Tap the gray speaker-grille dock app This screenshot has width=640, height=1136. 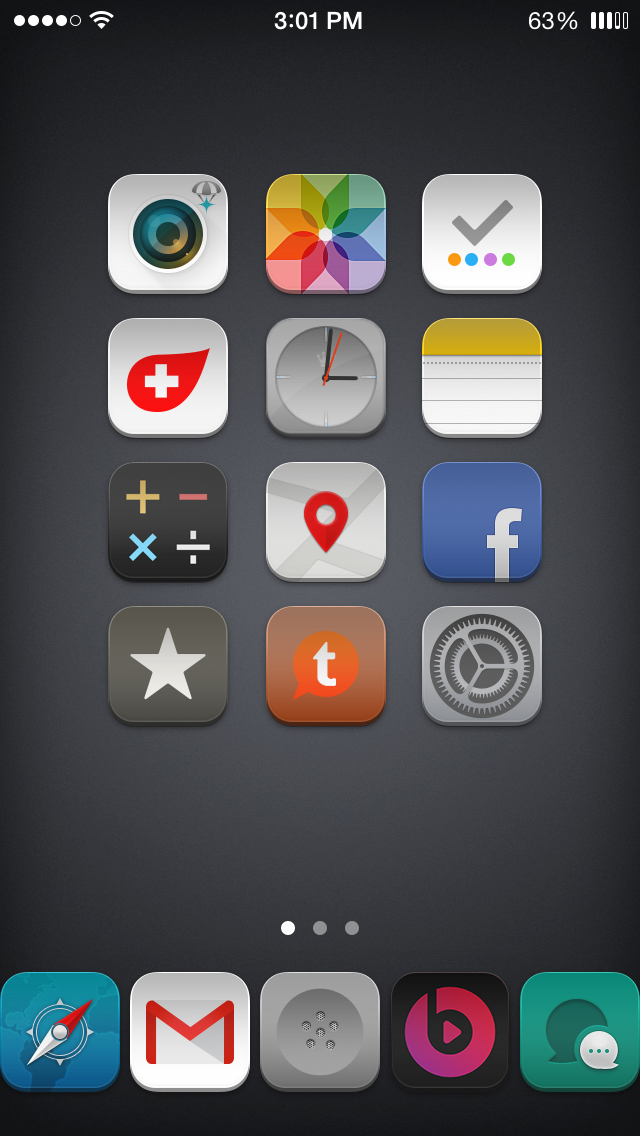coord(320,1031)
